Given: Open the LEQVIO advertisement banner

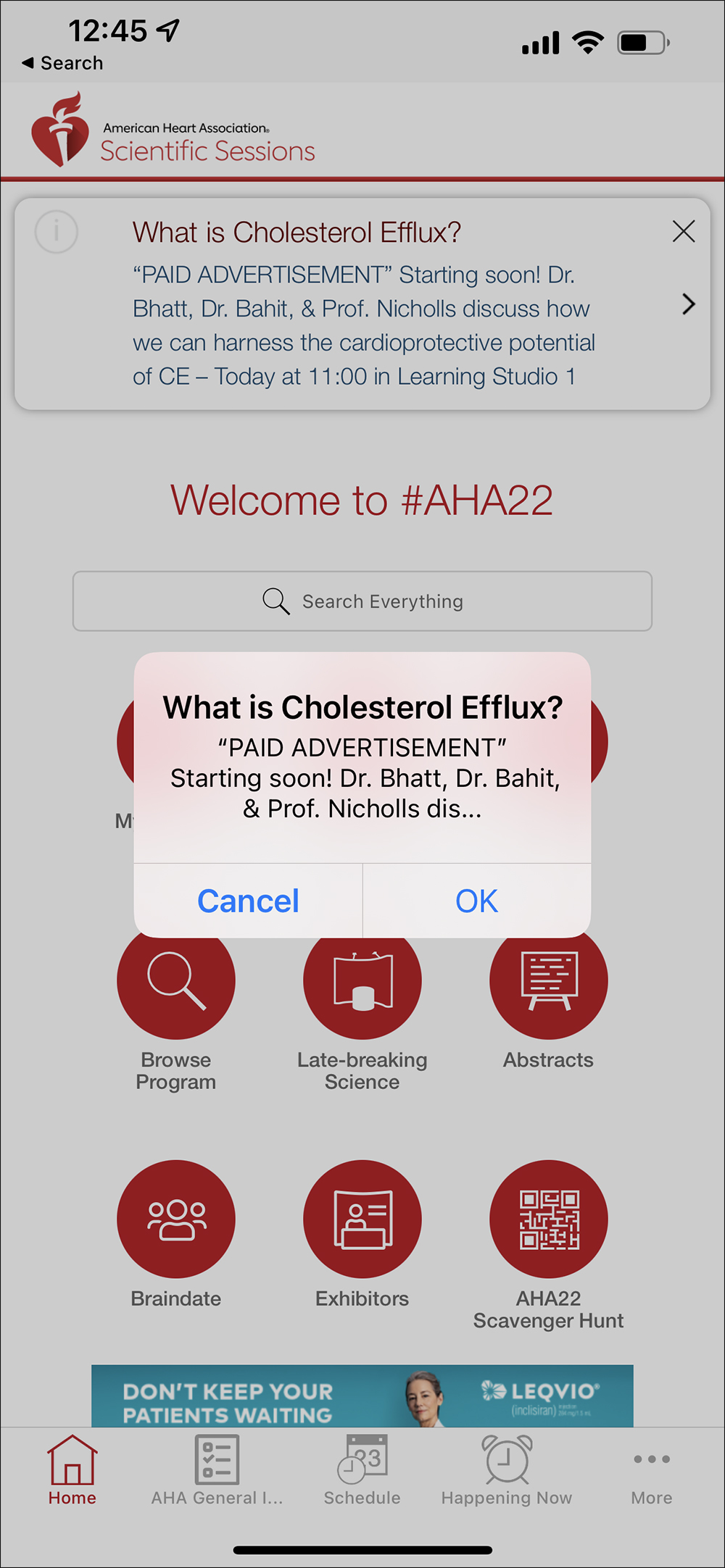Looking at the screenshot, I should (362, 1396).
